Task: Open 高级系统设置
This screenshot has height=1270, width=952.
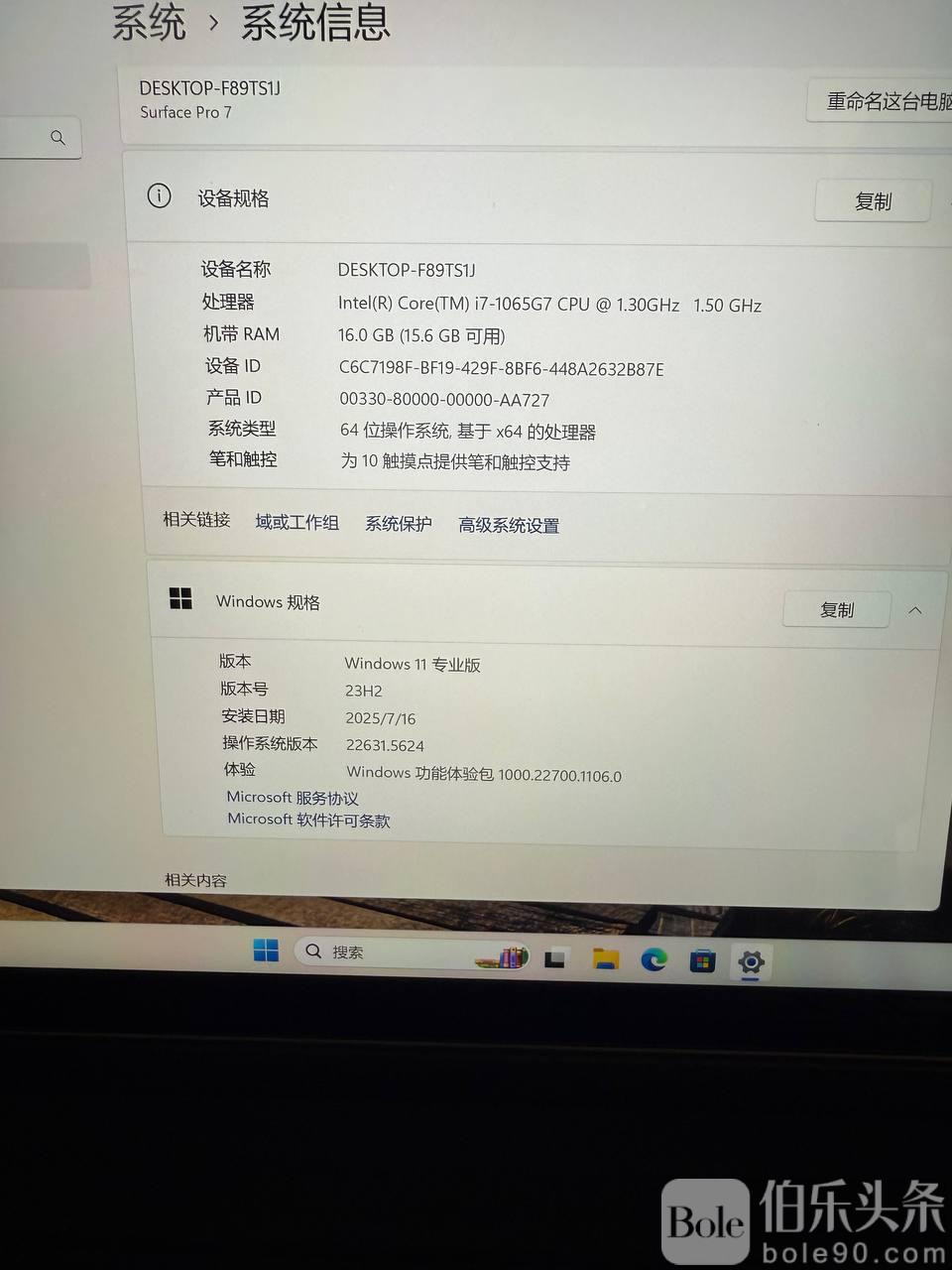Action: 508,526
